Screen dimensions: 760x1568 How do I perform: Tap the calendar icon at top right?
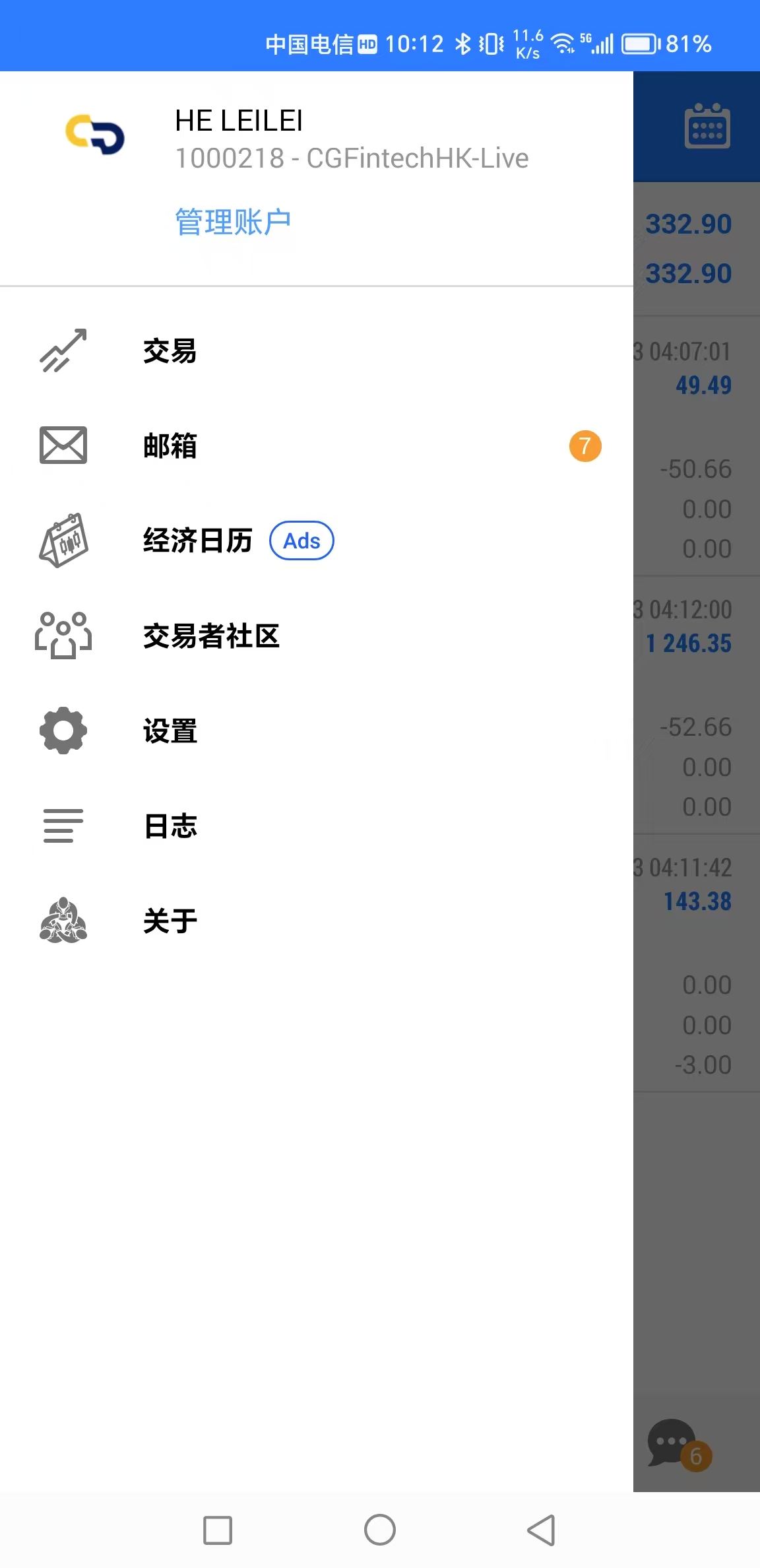click(x=708, y=126)
